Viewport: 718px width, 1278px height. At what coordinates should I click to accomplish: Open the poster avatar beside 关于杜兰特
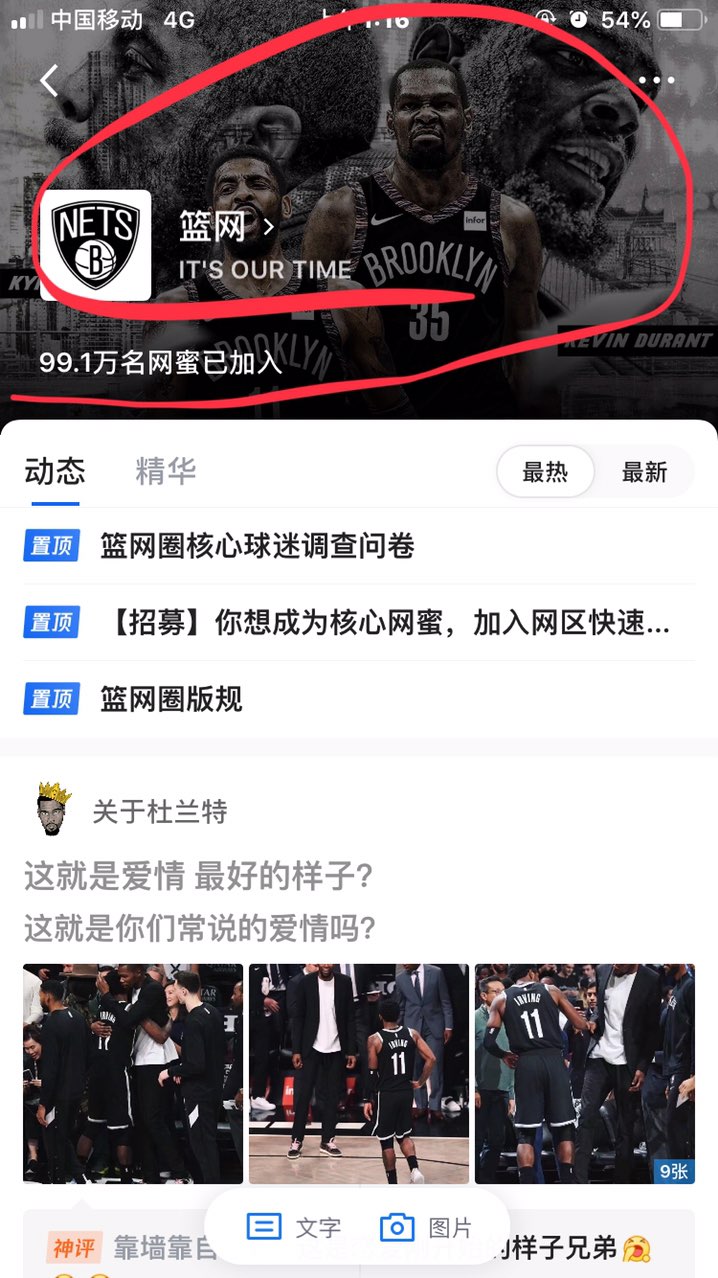click(x=55, y=810)
